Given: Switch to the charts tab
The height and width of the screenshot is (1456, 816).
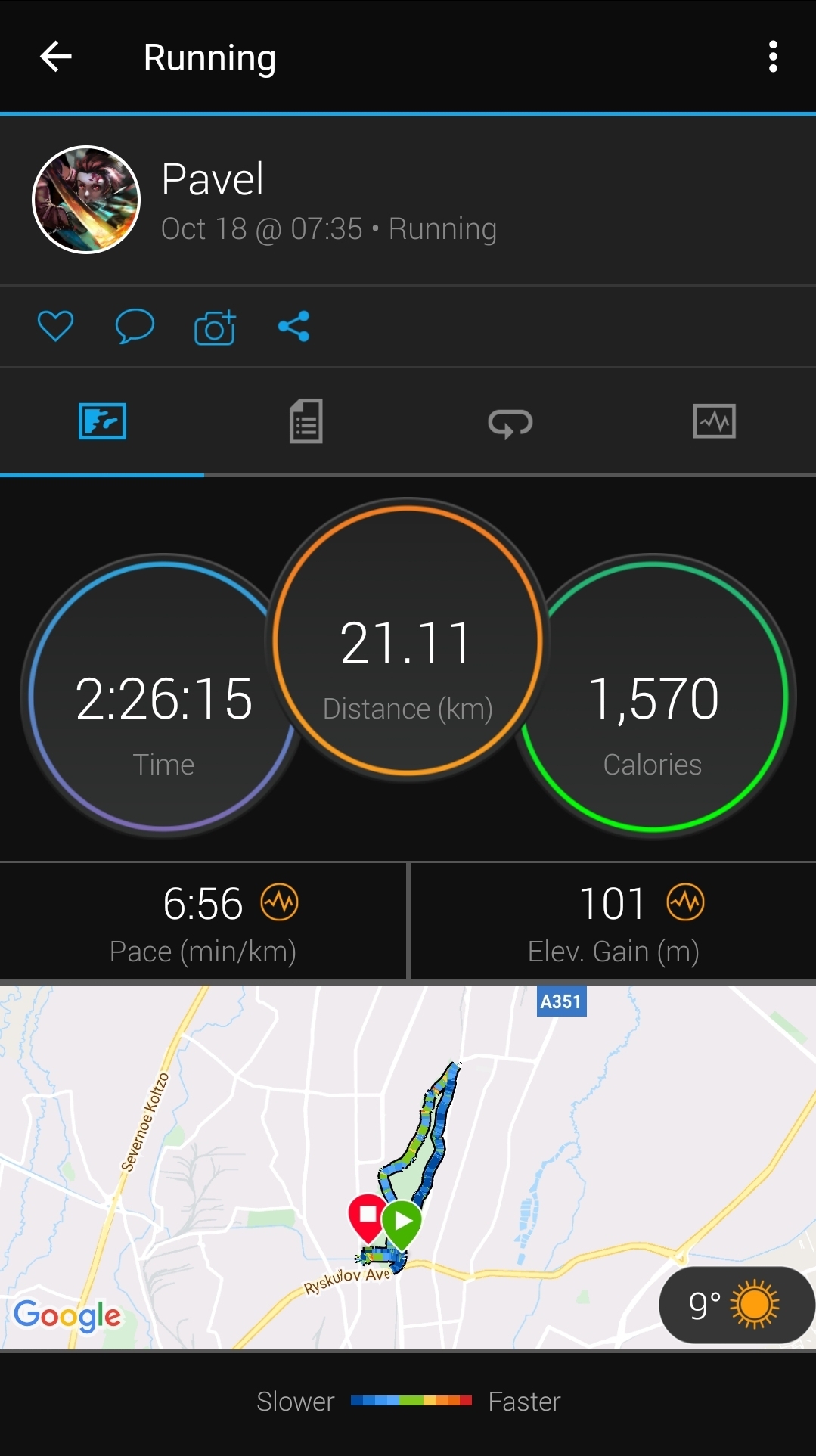Looking at the screenshot, I should click(714, 421).
